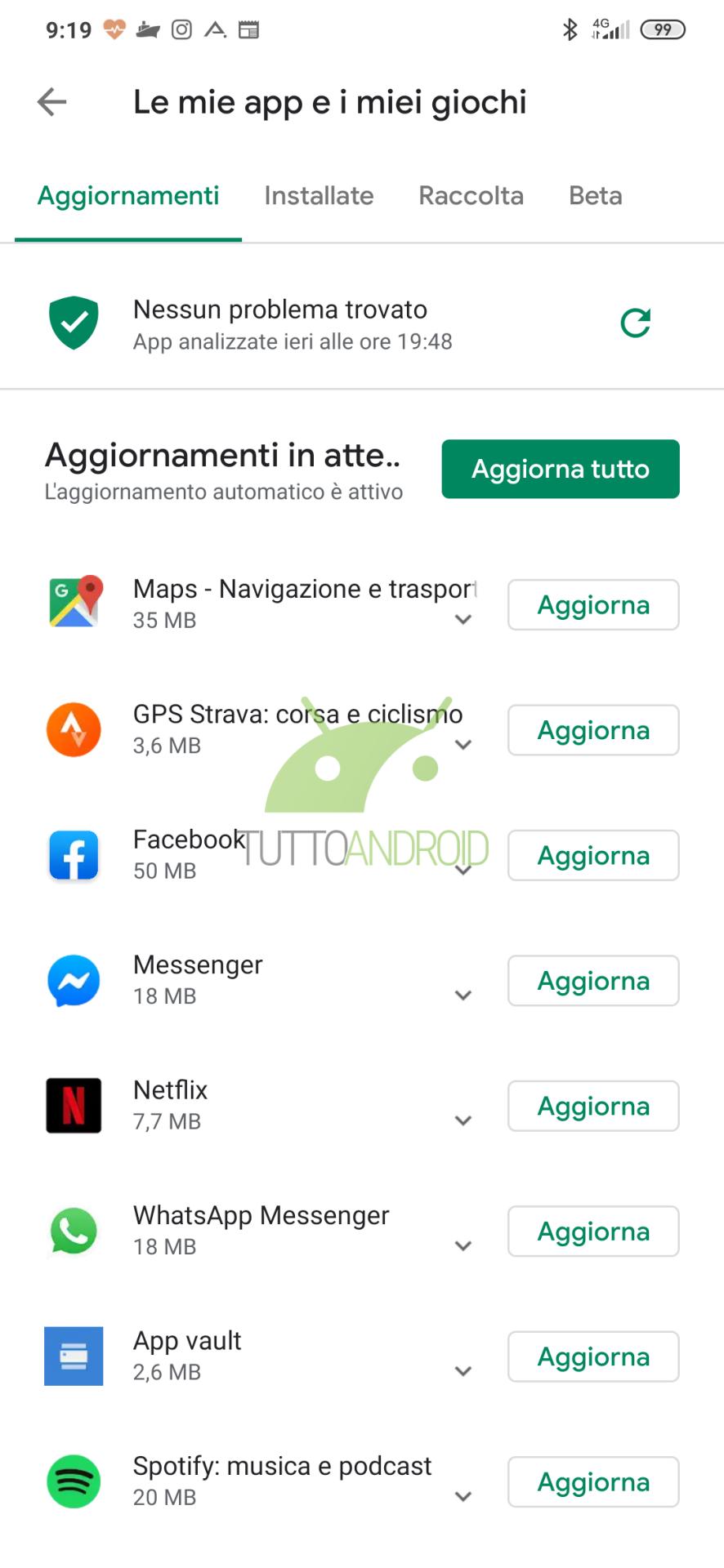The width and height of the screenshot is (724, 1568).
Task: Update GPS Strava
Action: pyautogui.click(x=593, y=730)
